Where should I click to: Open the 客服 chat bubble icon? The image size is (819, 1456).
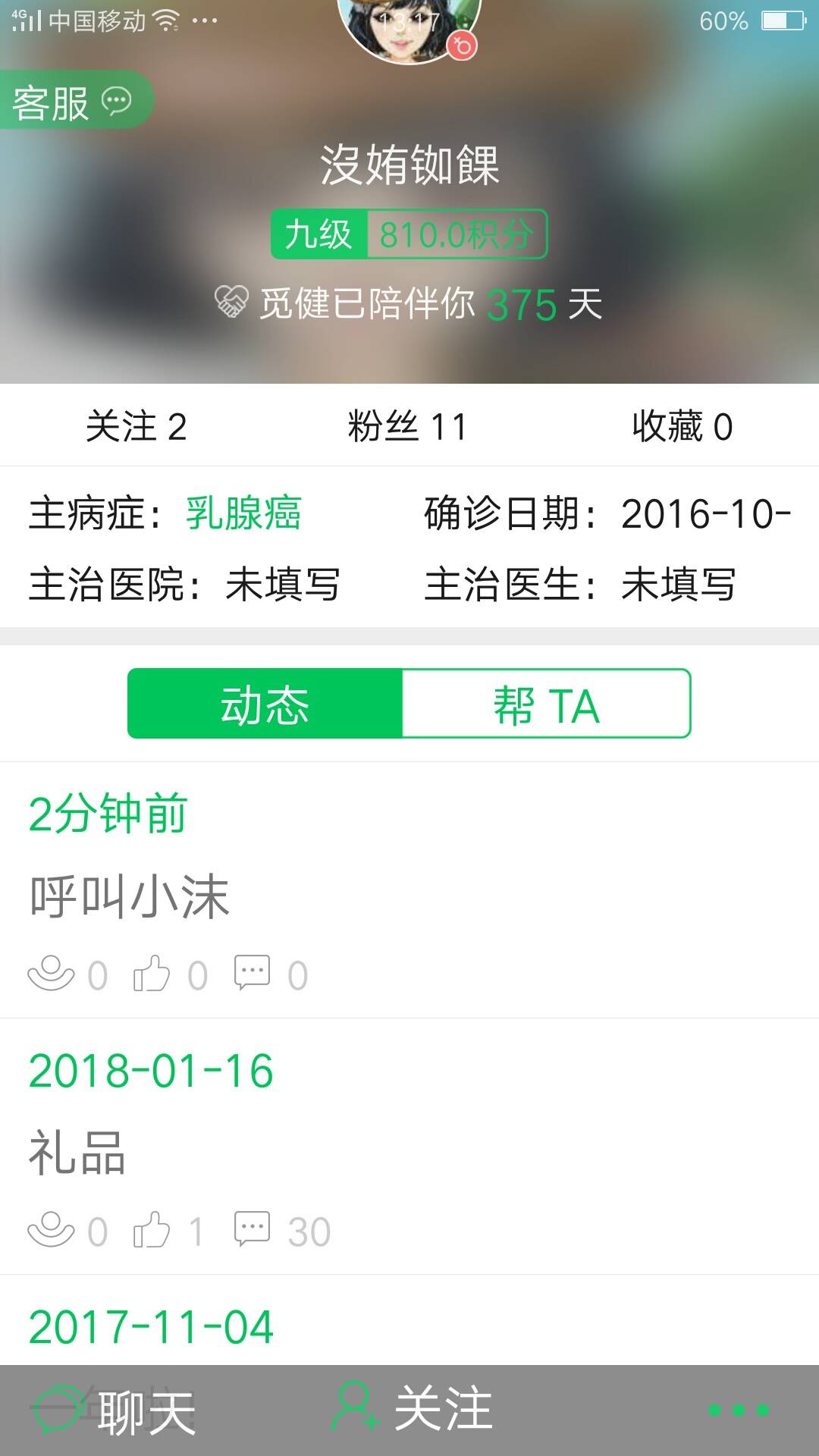click(115, 99)
